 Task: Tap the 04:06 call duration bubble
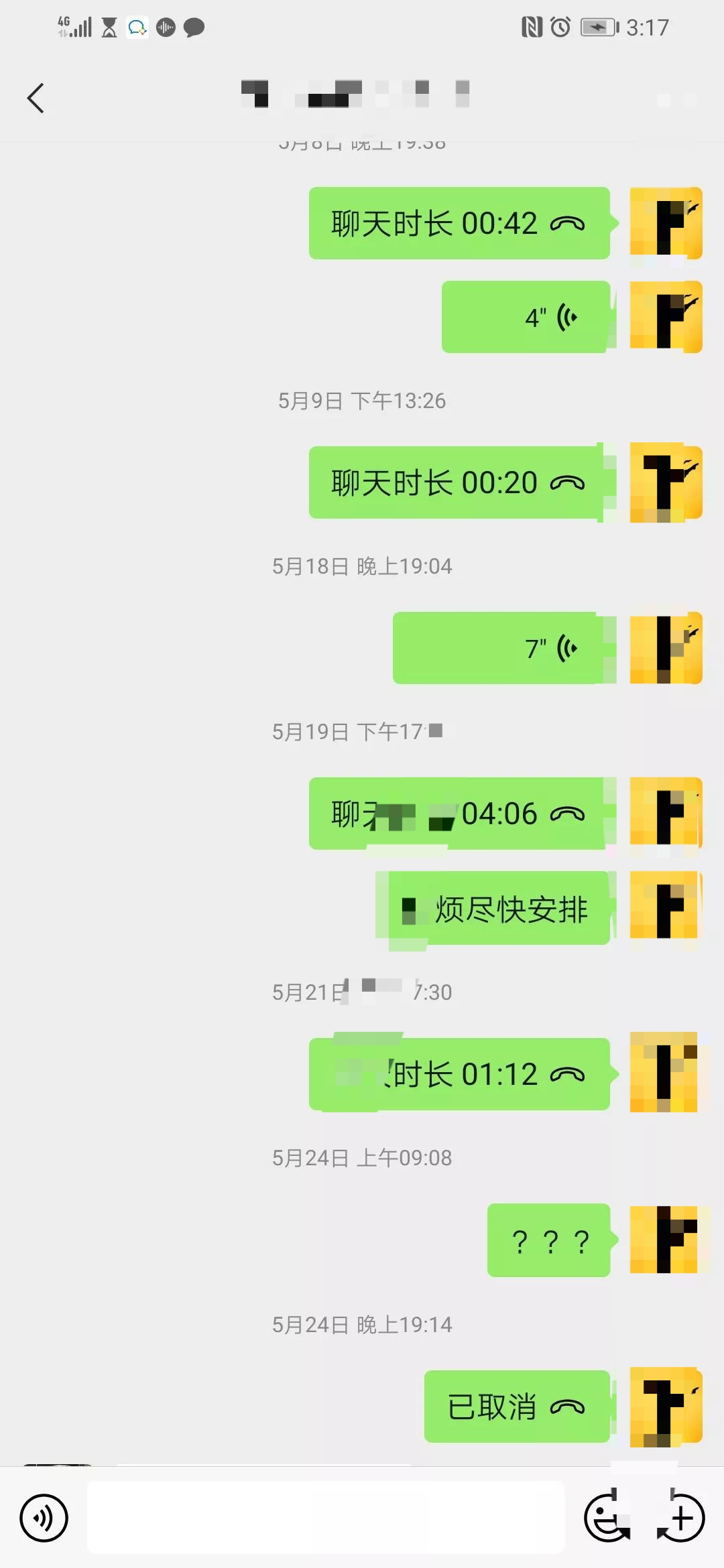(x=459, y=813)
